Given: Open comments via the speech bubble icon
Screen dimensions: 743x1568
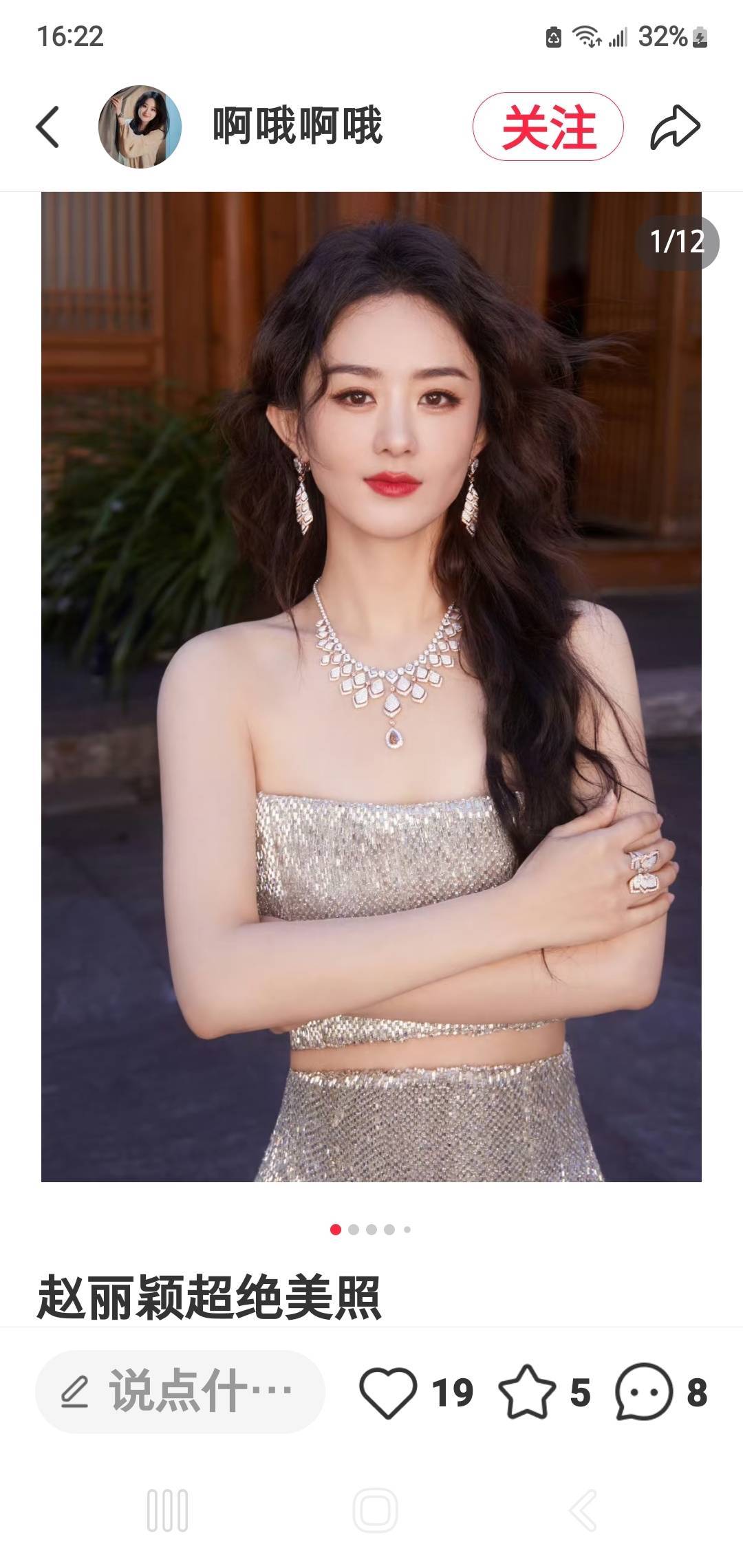Looking at the screenshot, I should tap(644, 1393).
